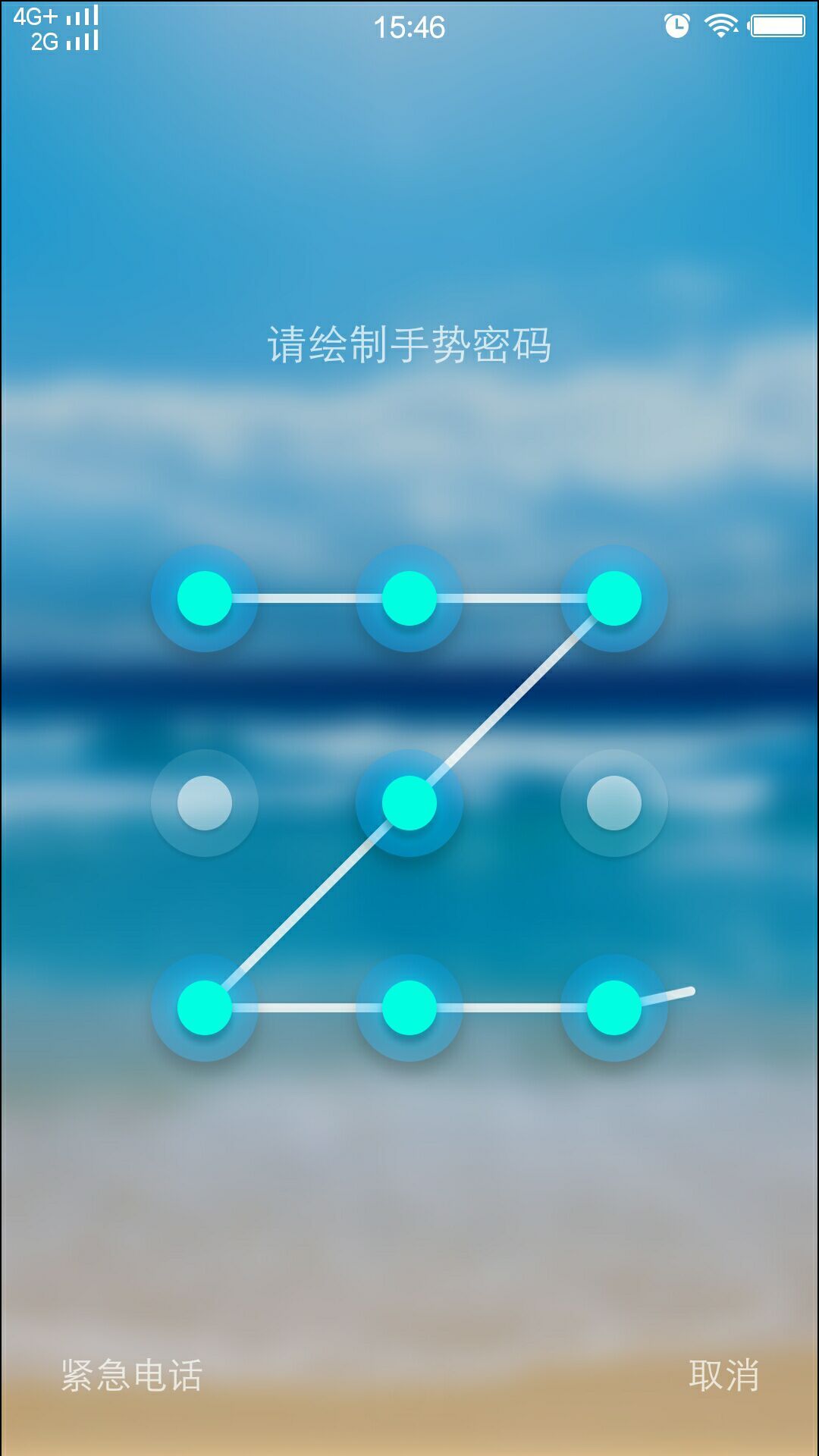Image resolution: width=819 pixels, height=1456 pixels.
Task: Tap the bottom-right pattern dot
Action: pos(614,1008)
